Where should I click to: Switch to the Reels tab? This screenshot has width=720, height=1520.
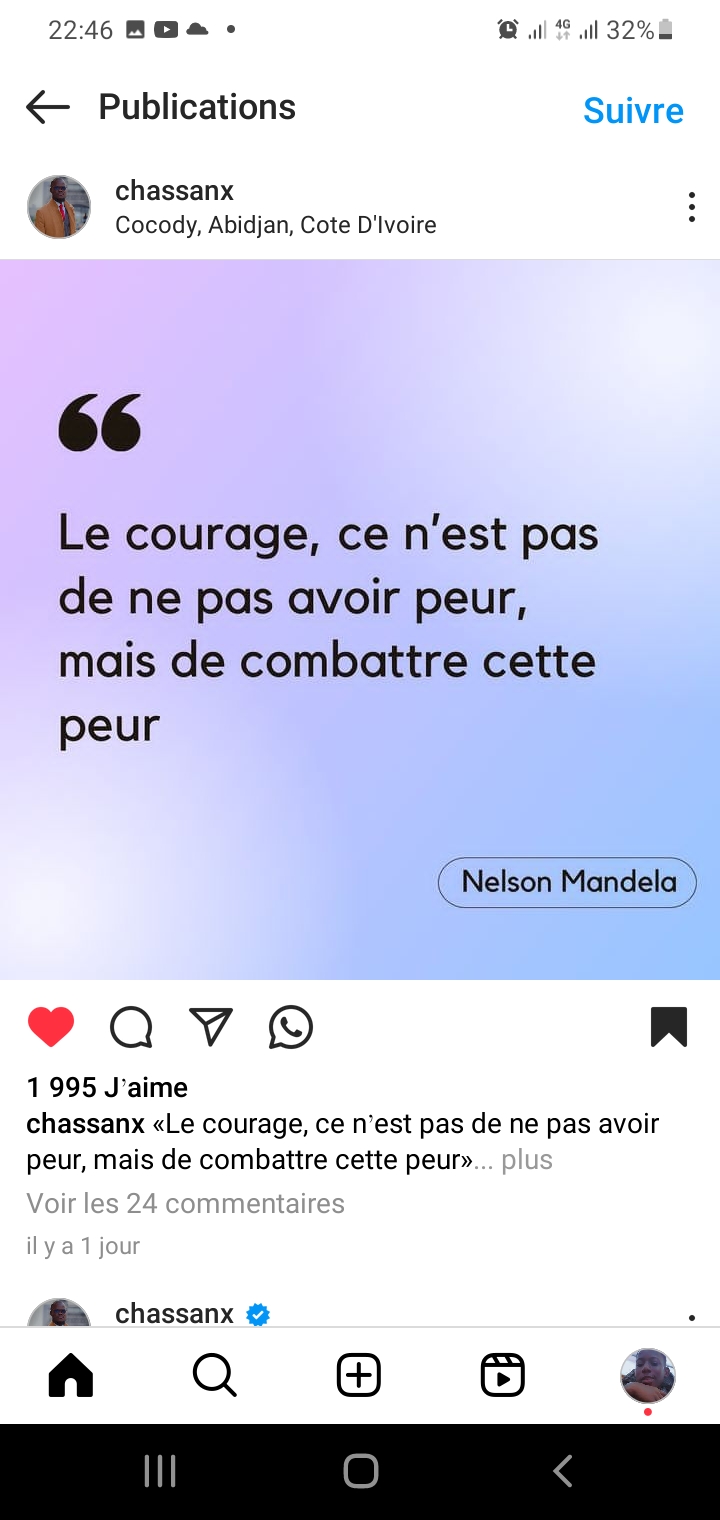[x=503, y=1375]
